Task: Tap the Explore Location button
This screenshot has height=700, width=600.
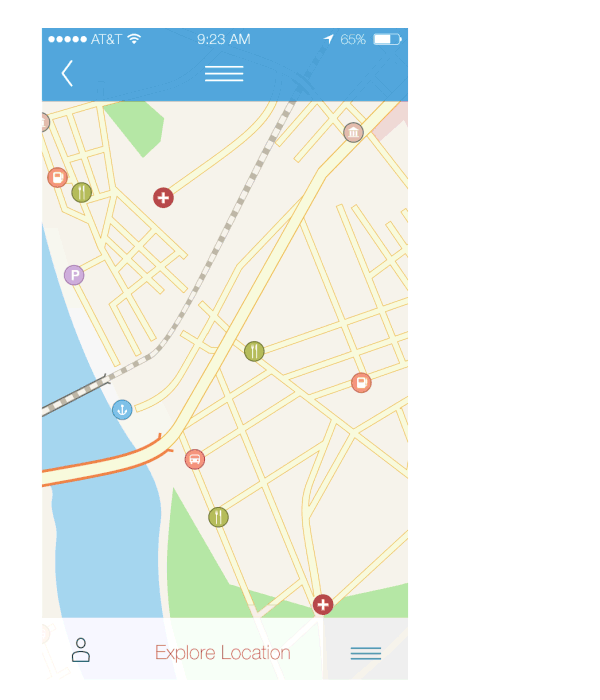Action: (x=222, y=653)
